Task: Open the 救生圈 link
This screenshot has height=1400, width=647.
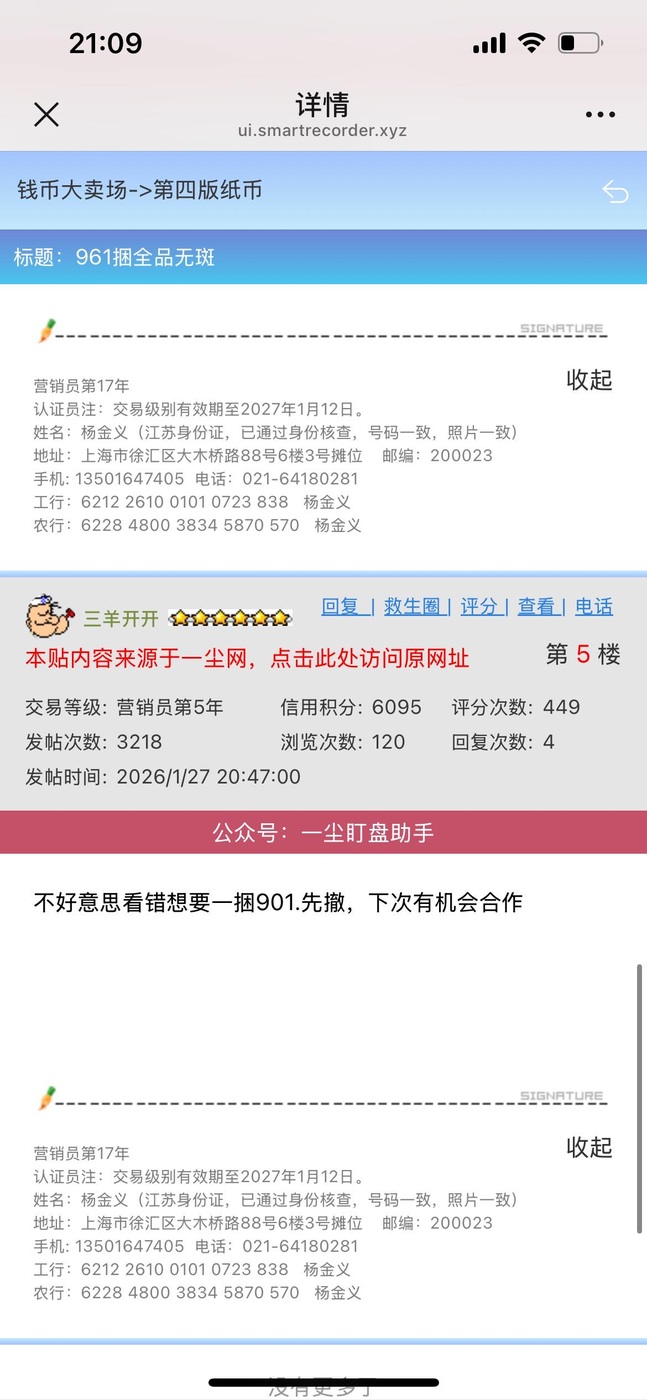Action: pyautogui.click(x=412, y=607)
